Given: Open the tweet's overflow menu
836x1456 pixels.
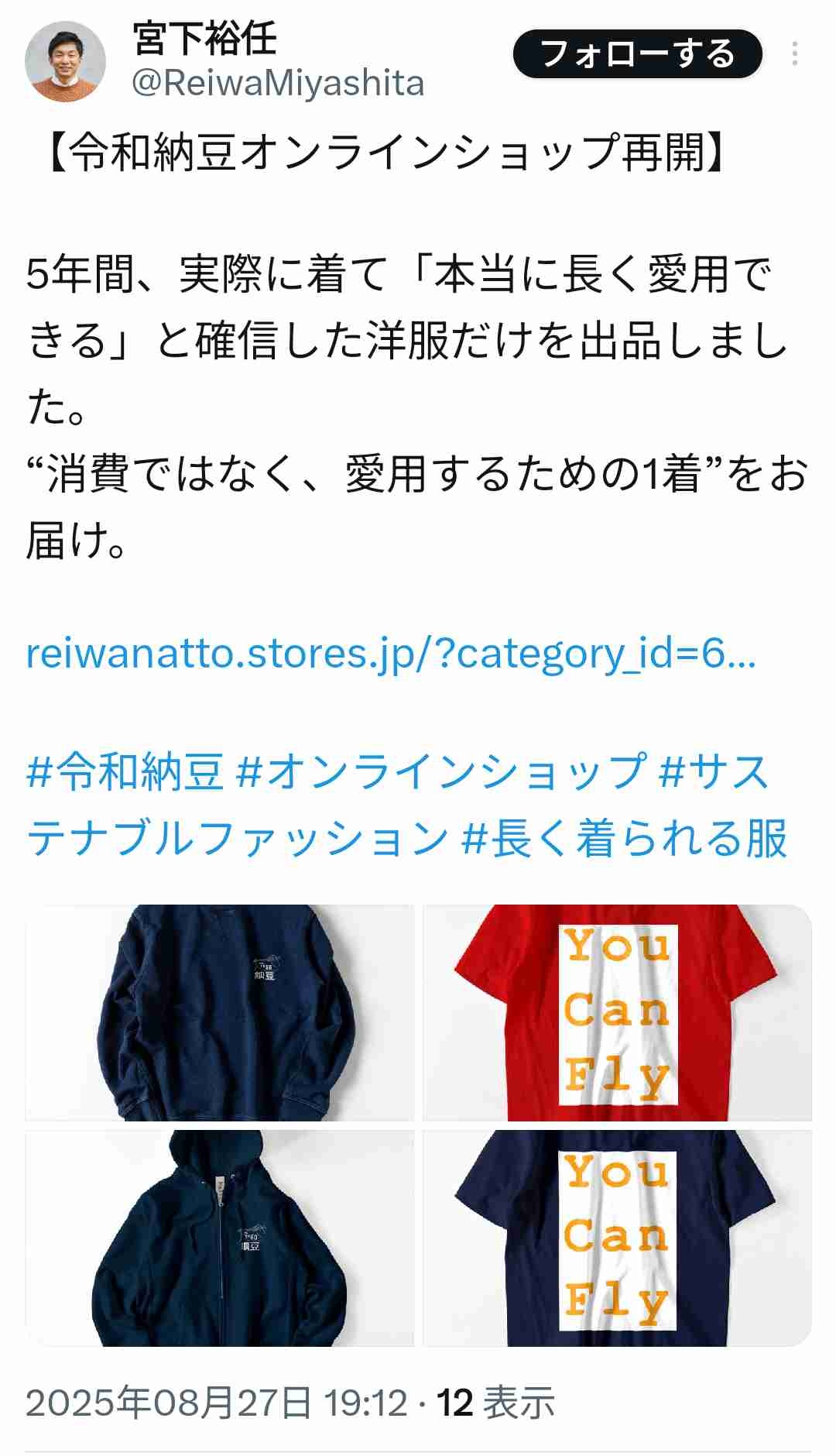Looking at the screenshot, I should pos(794,54).
